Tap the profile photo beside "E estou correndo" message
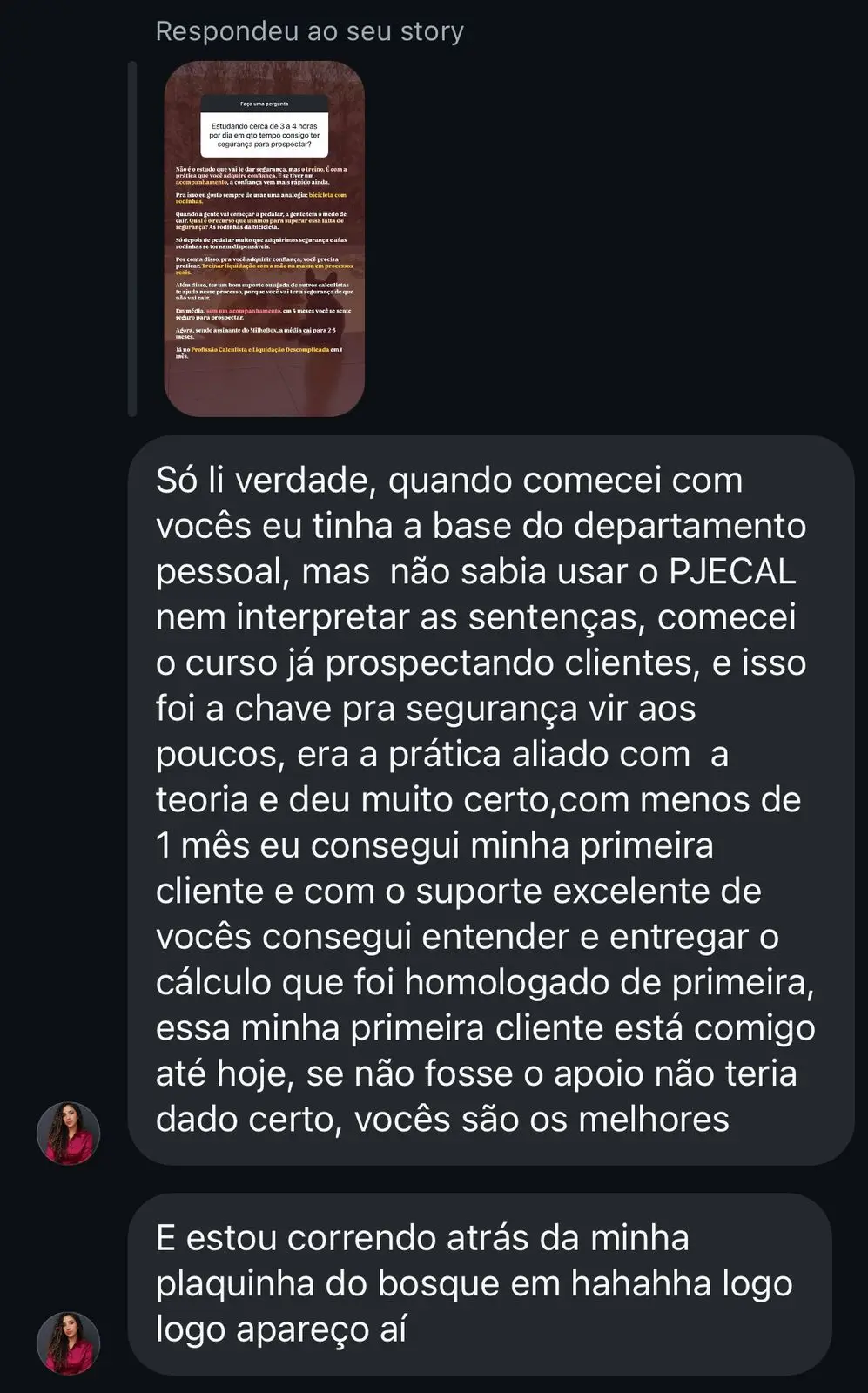This screenshot has width=868, height=1393. 69,1343
